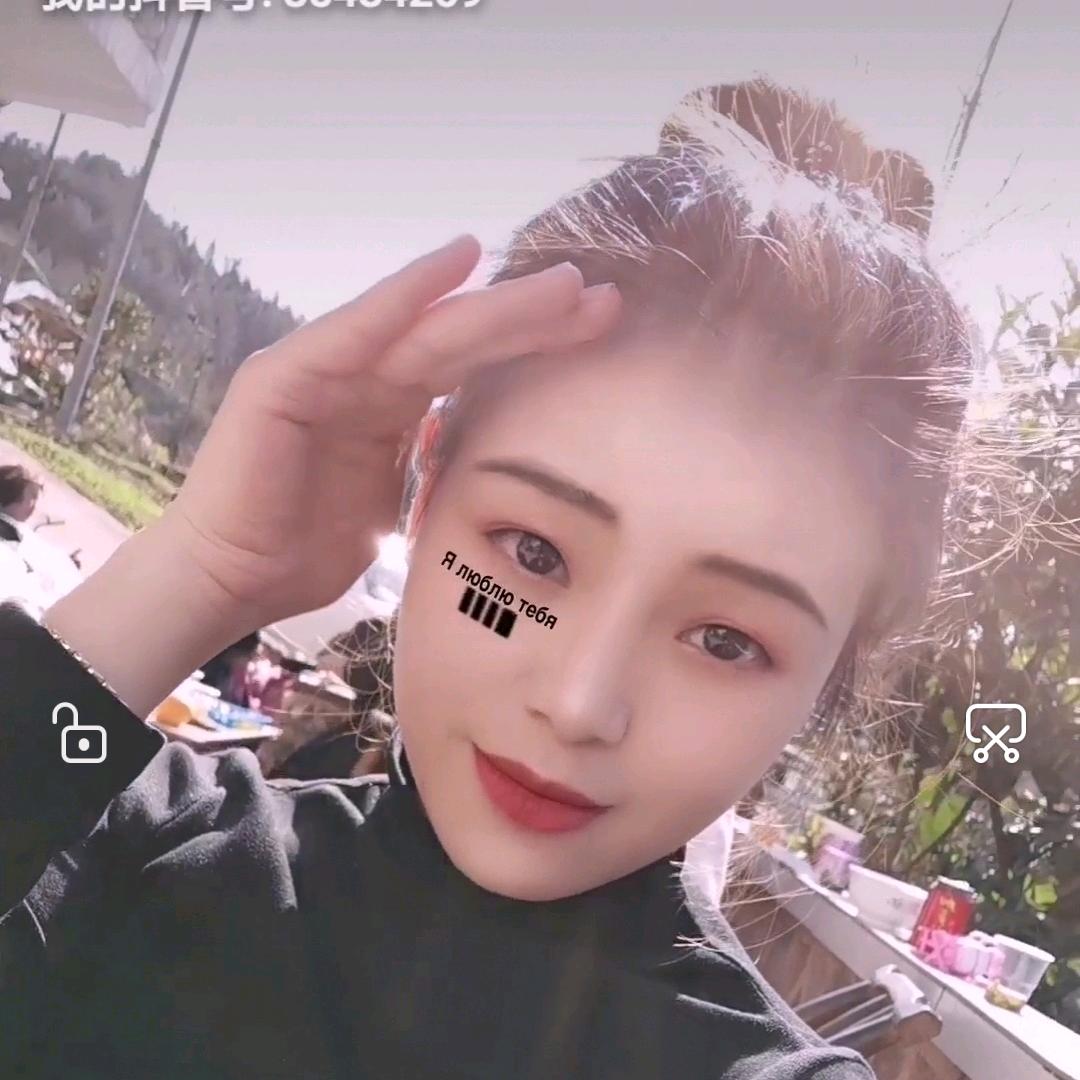Lock the video player screen controls
Viewport: 1080px width, 1080px height.
(x=80, y=733)
